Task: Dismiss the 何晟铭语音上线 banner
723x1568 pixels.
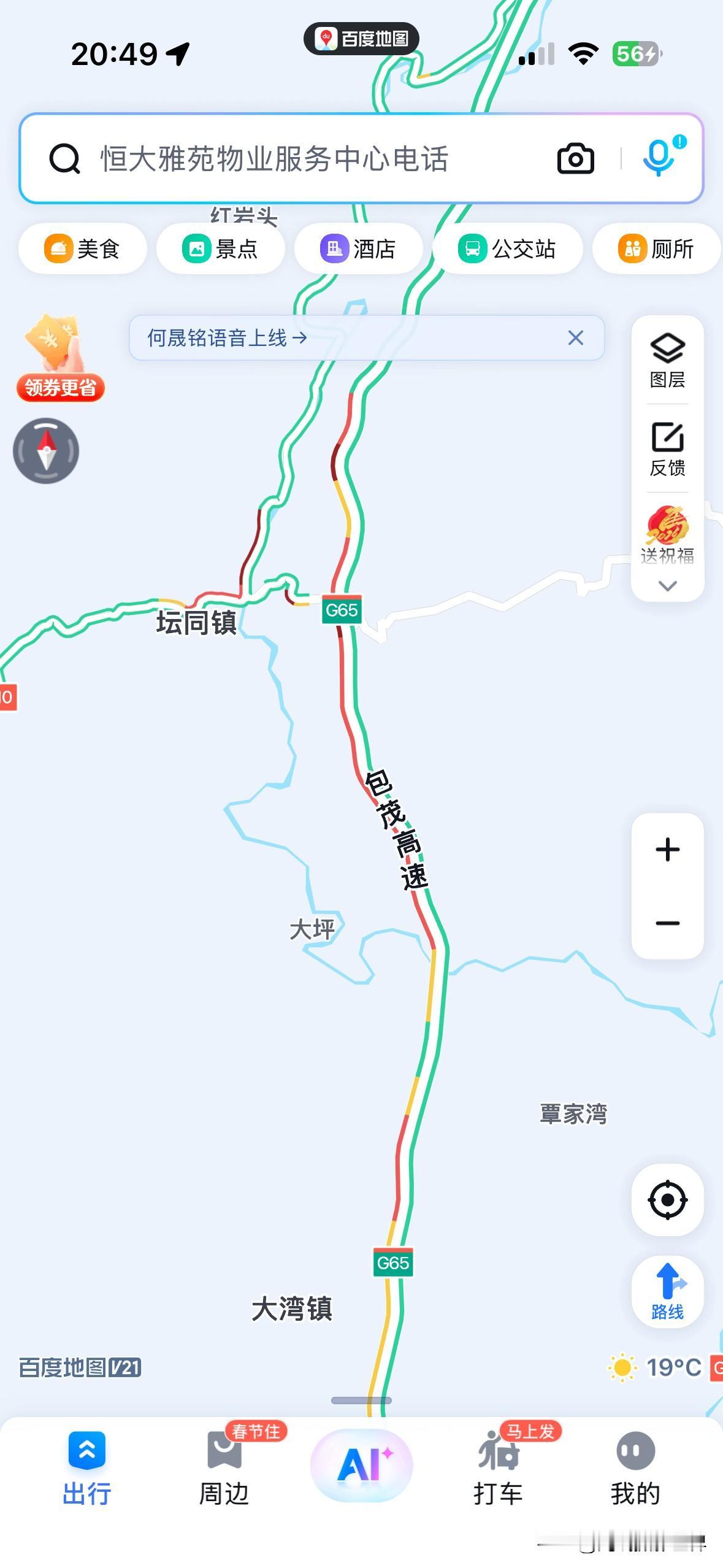Action: click(575, 338)
